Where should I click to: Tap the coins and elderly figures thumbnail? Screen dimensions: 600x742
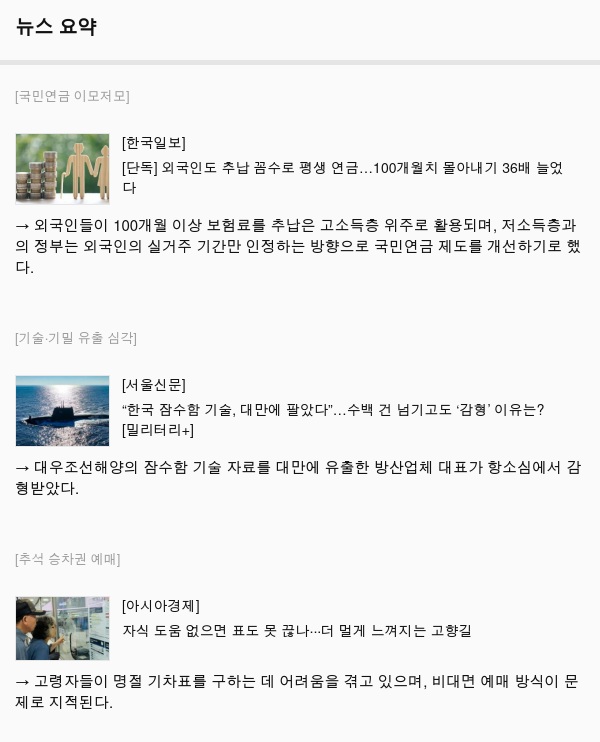(x=62, y=169)
